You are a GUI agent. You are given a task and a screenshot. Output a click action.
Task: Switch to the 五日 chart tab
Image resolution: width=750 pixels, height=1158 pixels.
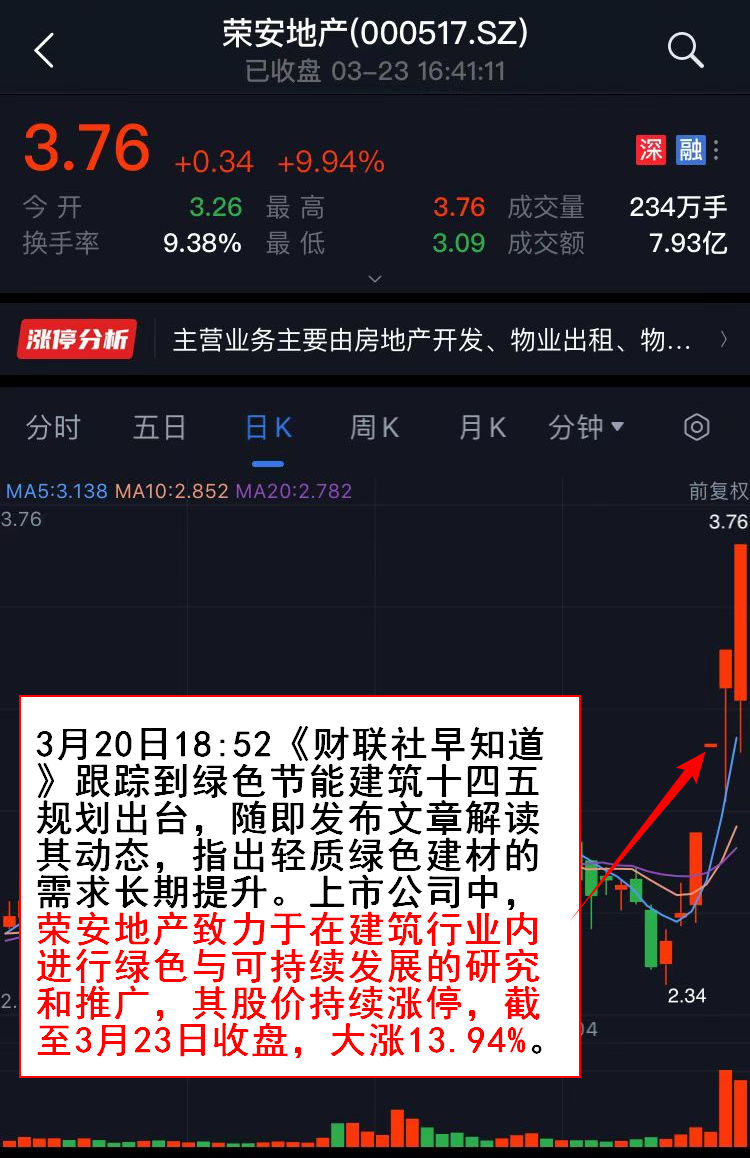160,428
